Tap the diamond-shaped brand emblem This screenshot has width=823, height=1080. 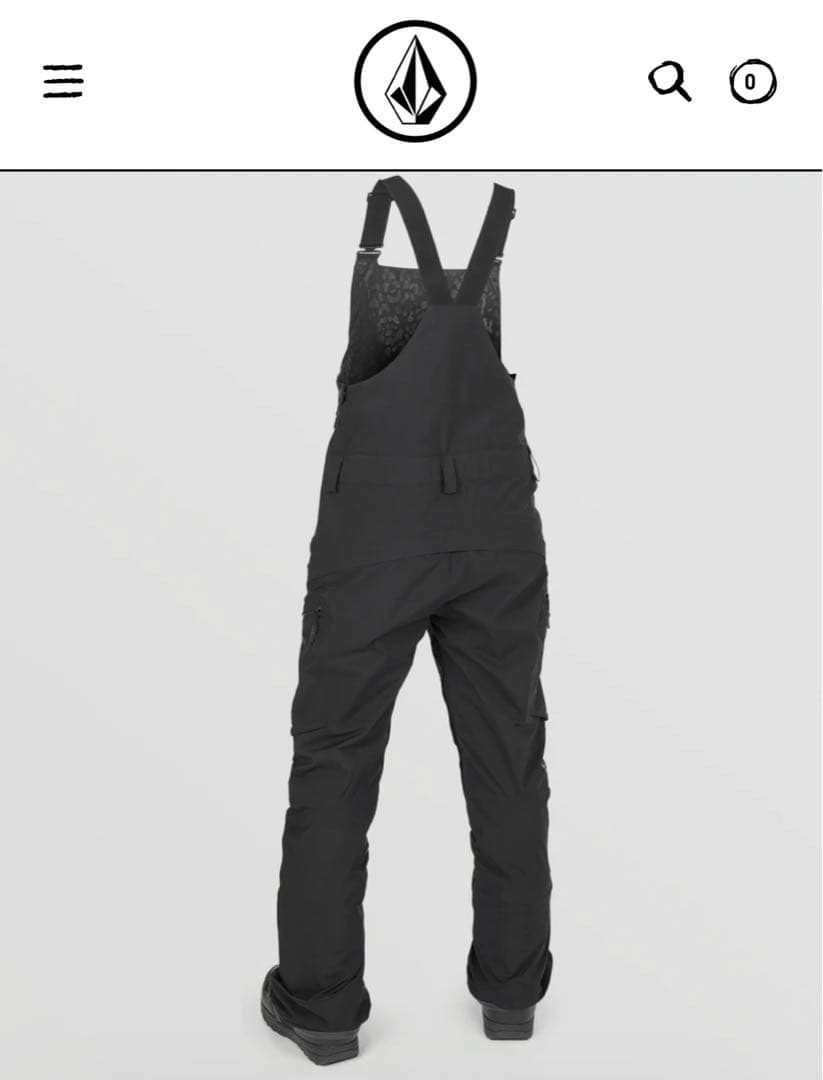click(x=411, y=82)
